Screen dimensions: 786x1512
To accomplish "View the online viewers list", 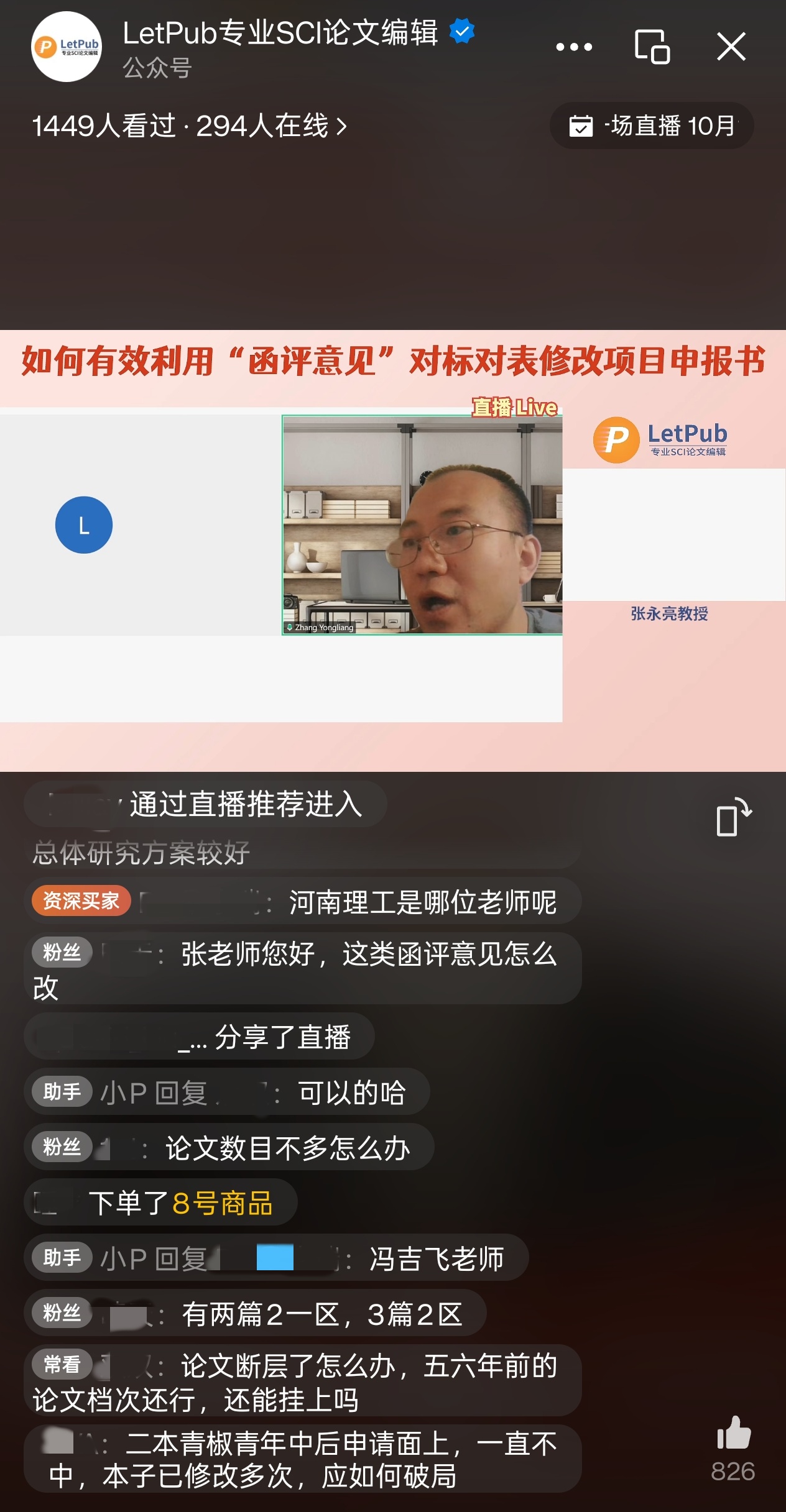I will (189, 126).
